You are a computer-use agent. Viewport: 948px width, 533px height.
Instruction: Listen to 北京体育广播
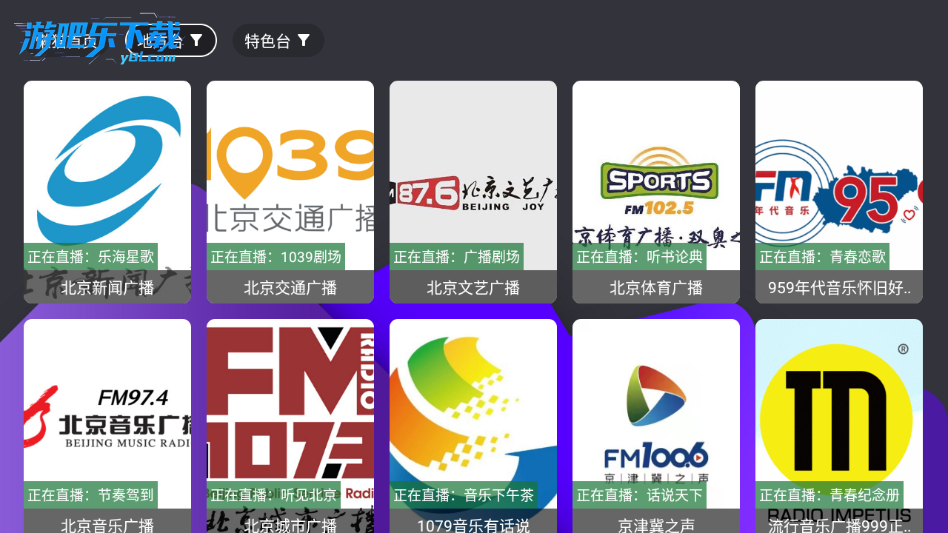656,192
